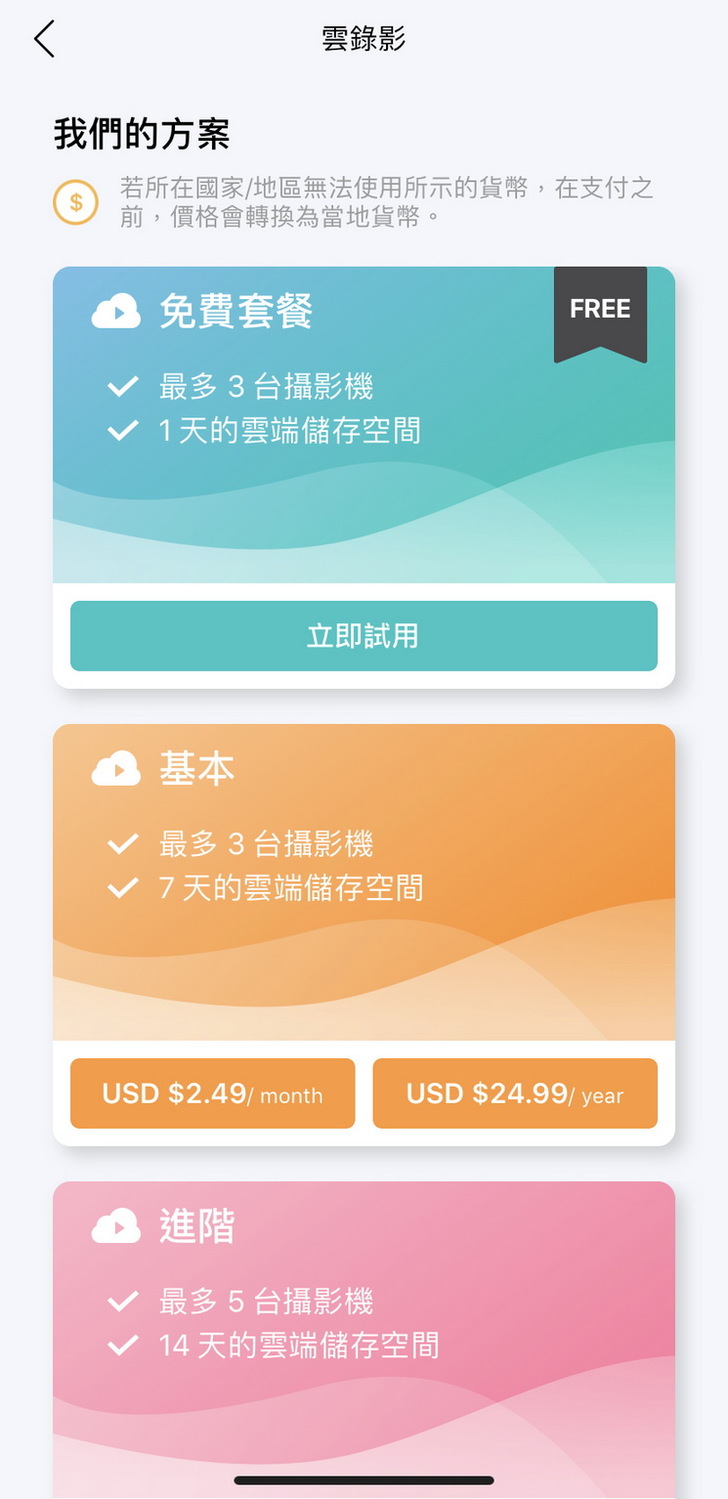Select the USD $24.99 per year plan
Image resolution: width=728 pixels, height=1499 pixels.
pos(514,1093)
